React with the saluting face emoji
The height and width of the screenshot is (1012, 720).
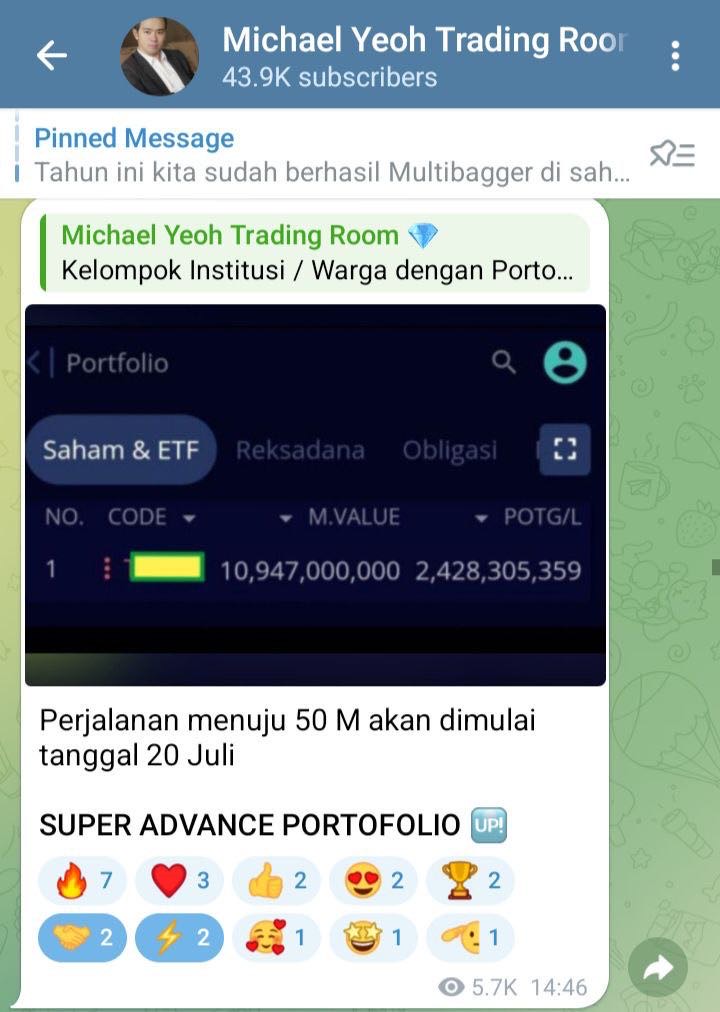[469, 938]
